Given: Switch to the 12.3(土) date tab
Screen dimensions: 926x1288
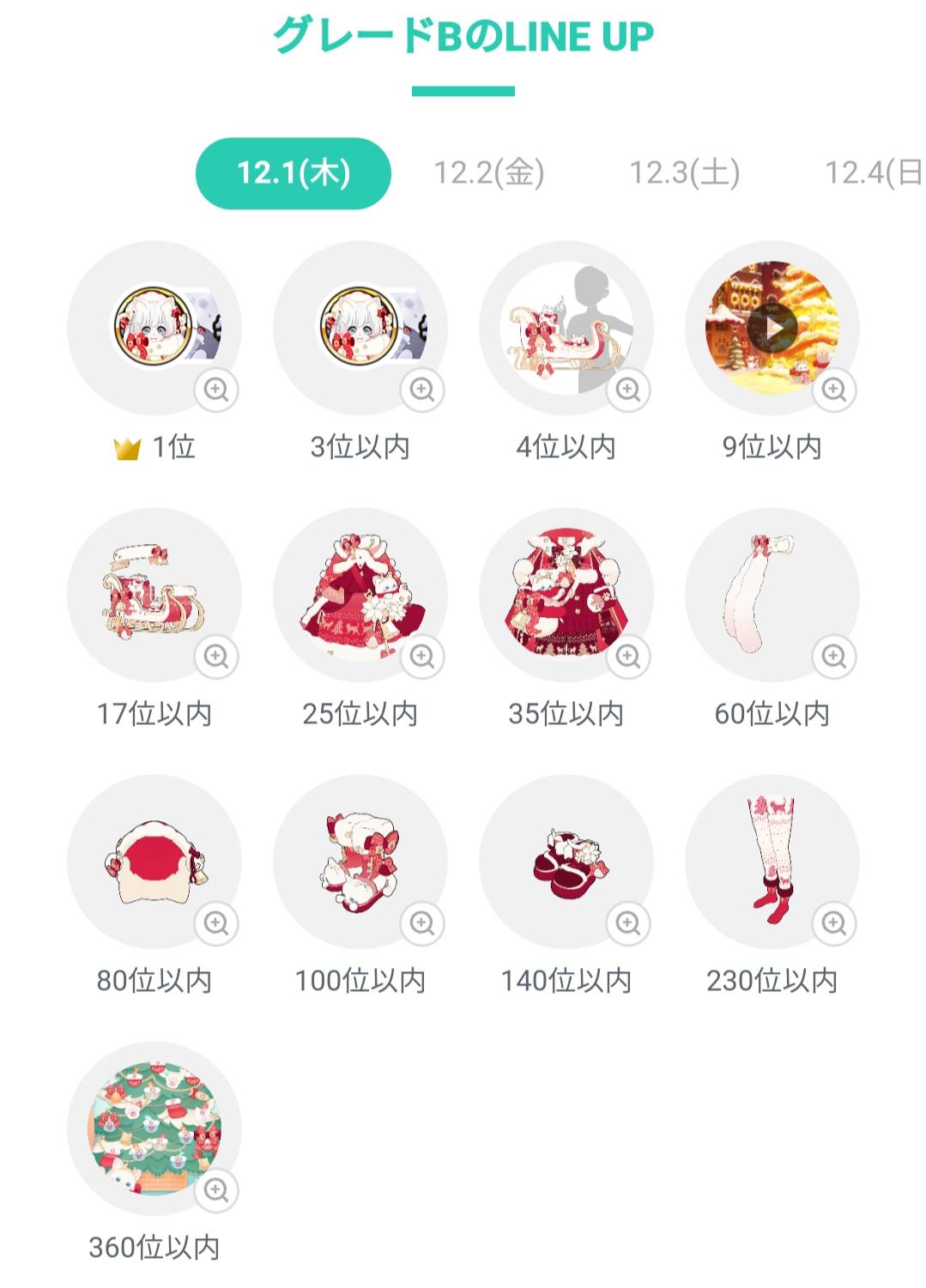Looking at the screenshot, I should pyautogui.click(x=684, y=173).
